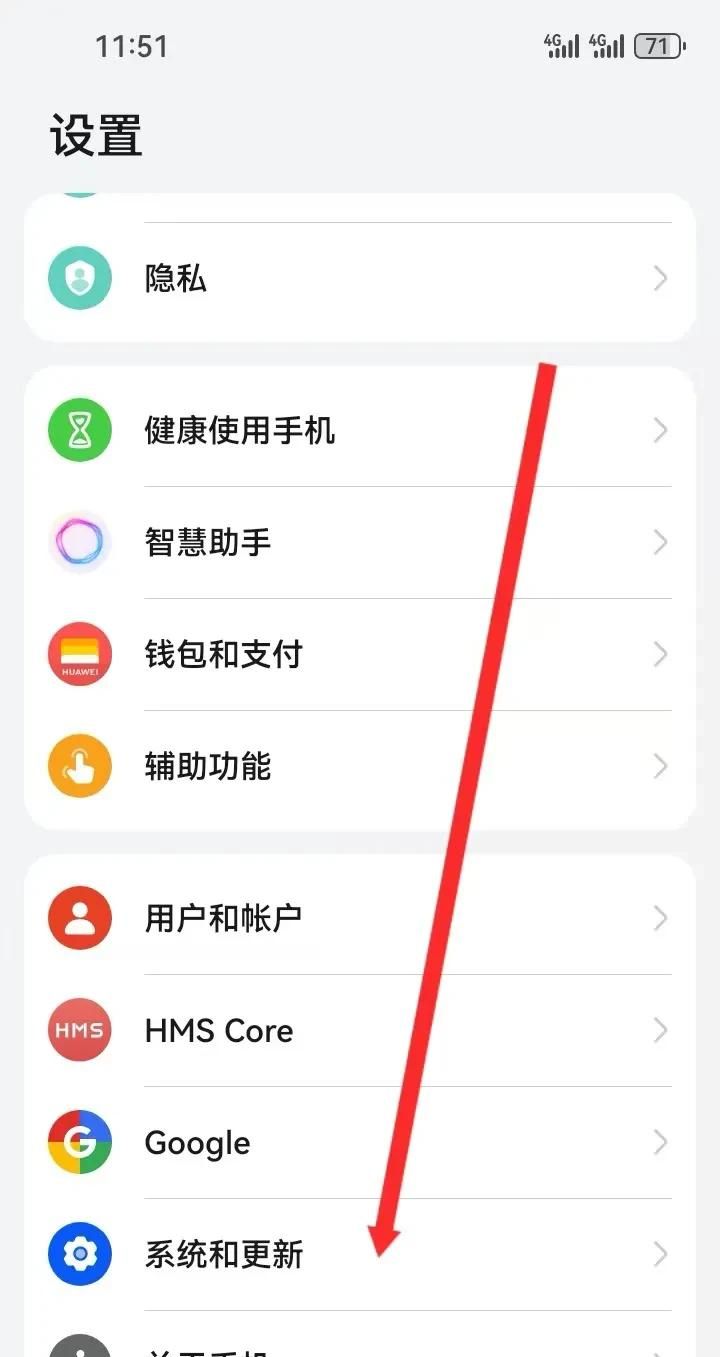720x1357 pixels.
Task: Tap the HMS Core label text
Action: (x=219, y=1030)
